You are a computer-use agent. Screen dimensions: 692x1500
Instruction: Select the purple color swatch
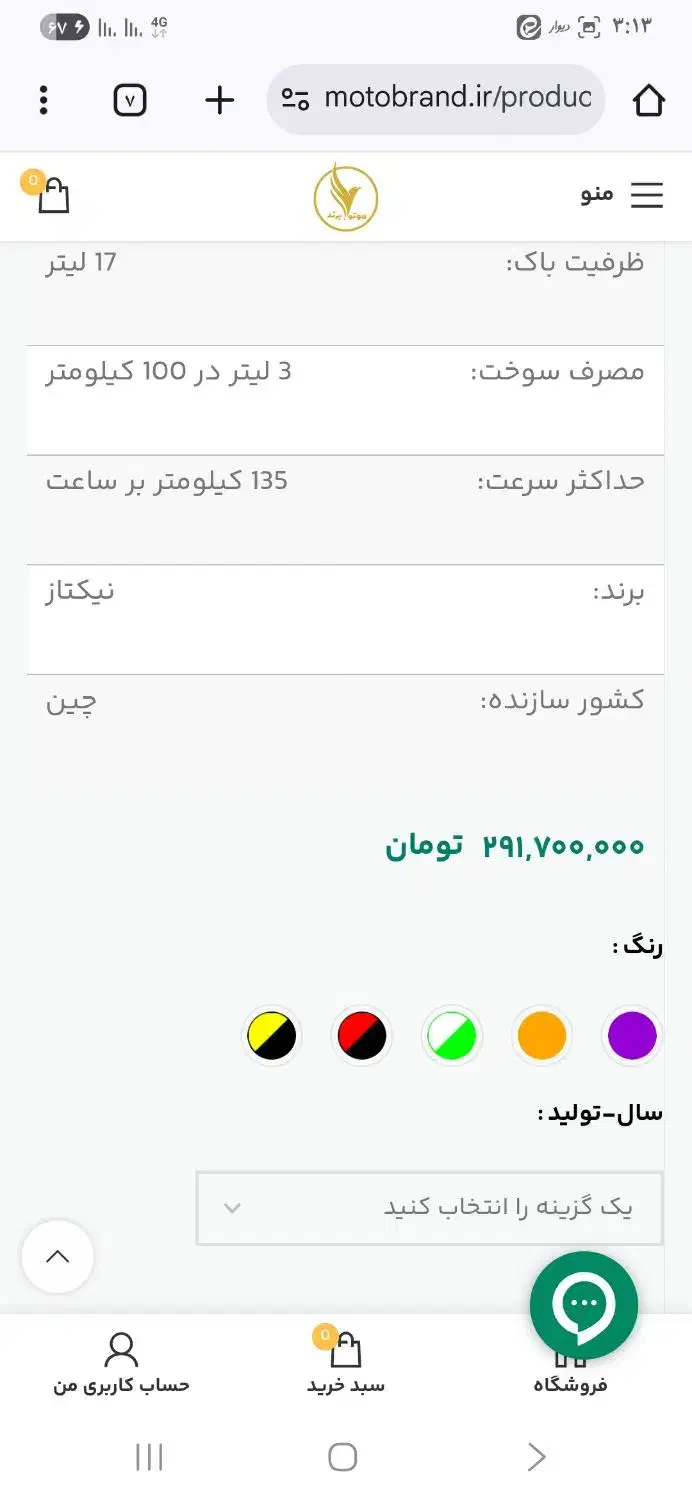pos(632,1035)
